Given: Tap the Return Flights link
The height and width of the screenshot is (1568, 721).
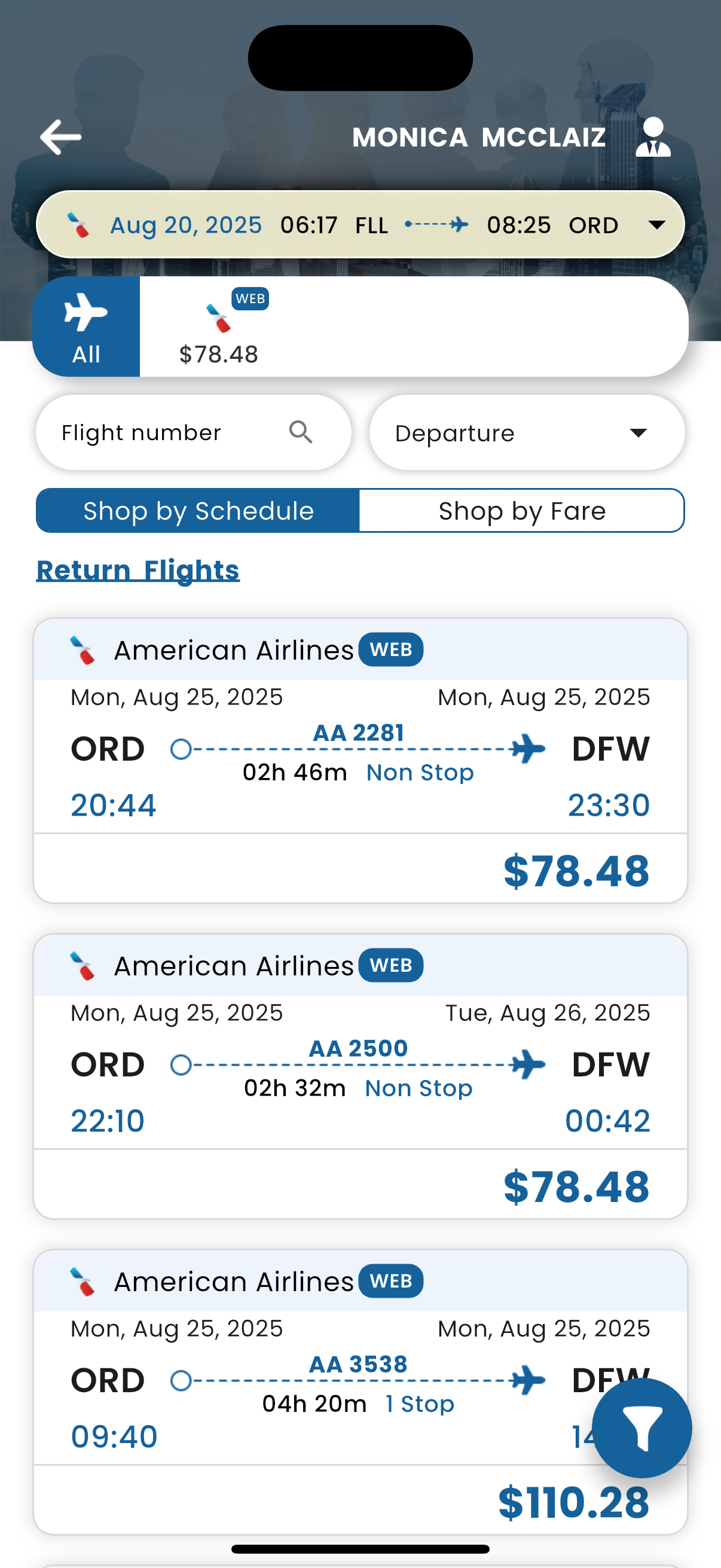Looking at the screenshot, I should [x=138, y=571].
